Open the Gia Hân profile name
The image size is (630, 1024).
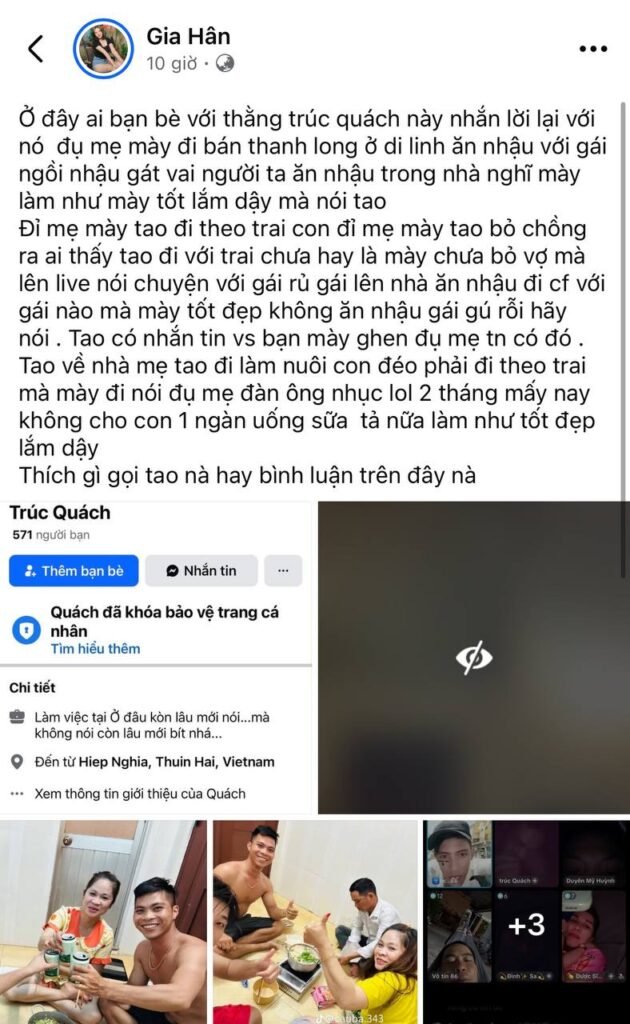(x=188, y=36)
